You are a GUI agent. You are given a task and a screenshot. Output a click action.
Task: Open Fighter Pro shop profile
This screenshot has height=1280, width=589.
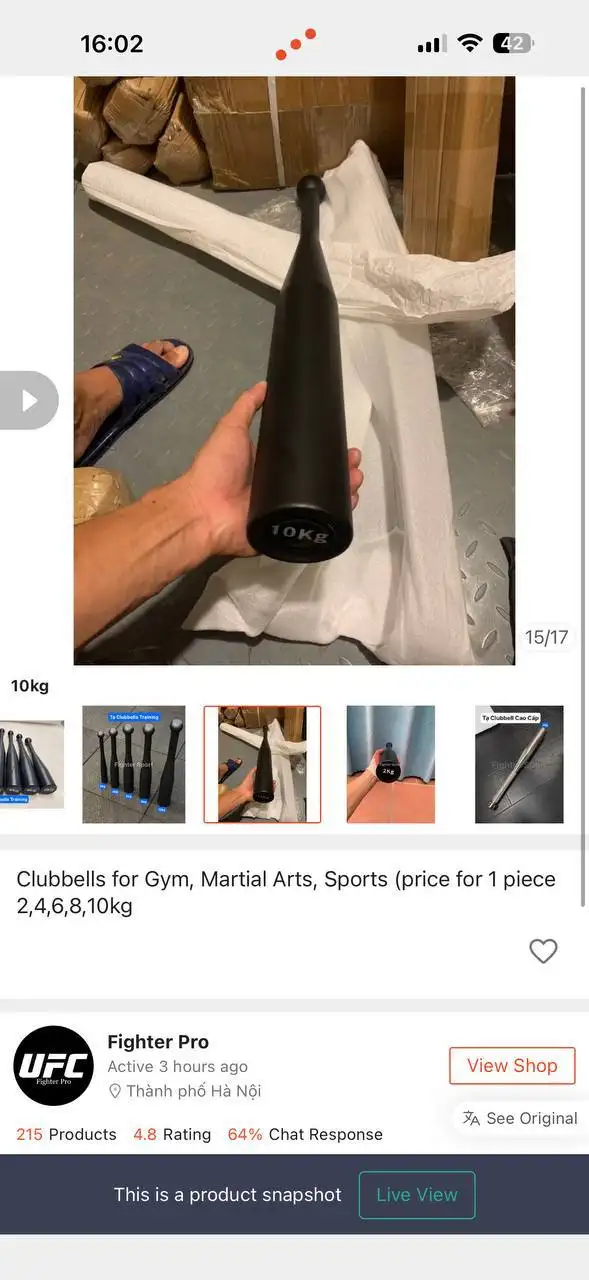coord(158,1042)
